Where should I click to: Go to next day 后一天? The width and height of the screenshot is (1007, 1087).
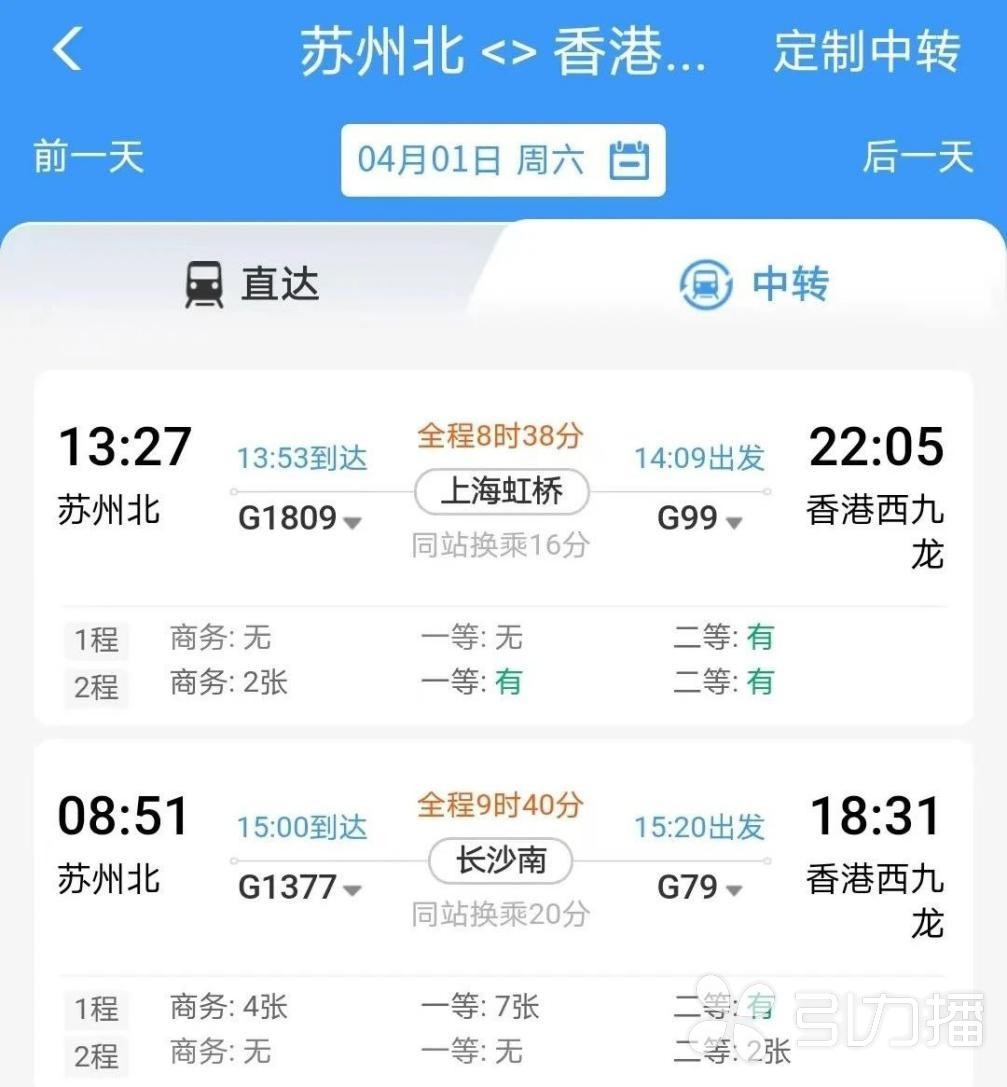pos(917,157)
